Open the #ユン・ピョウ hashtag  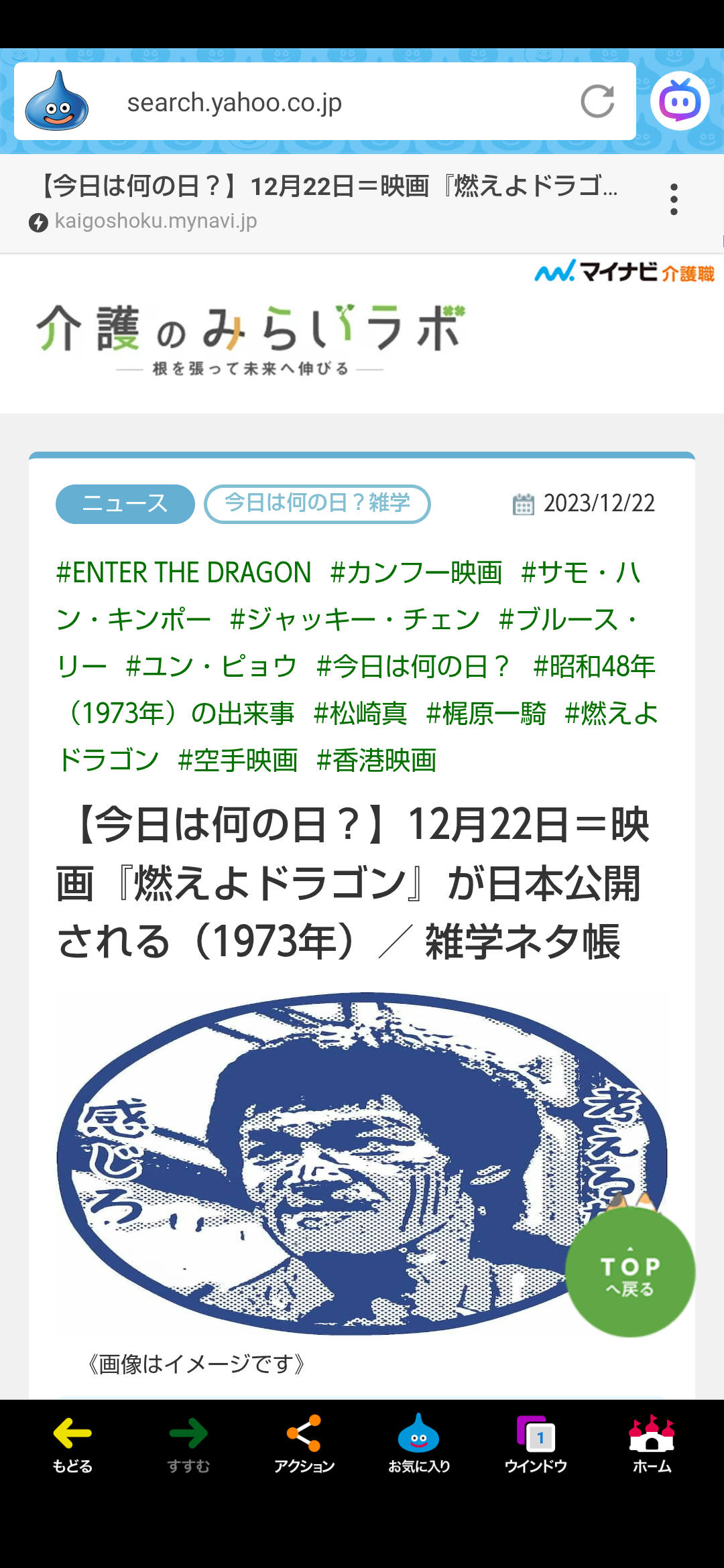[x=211, y=667]
